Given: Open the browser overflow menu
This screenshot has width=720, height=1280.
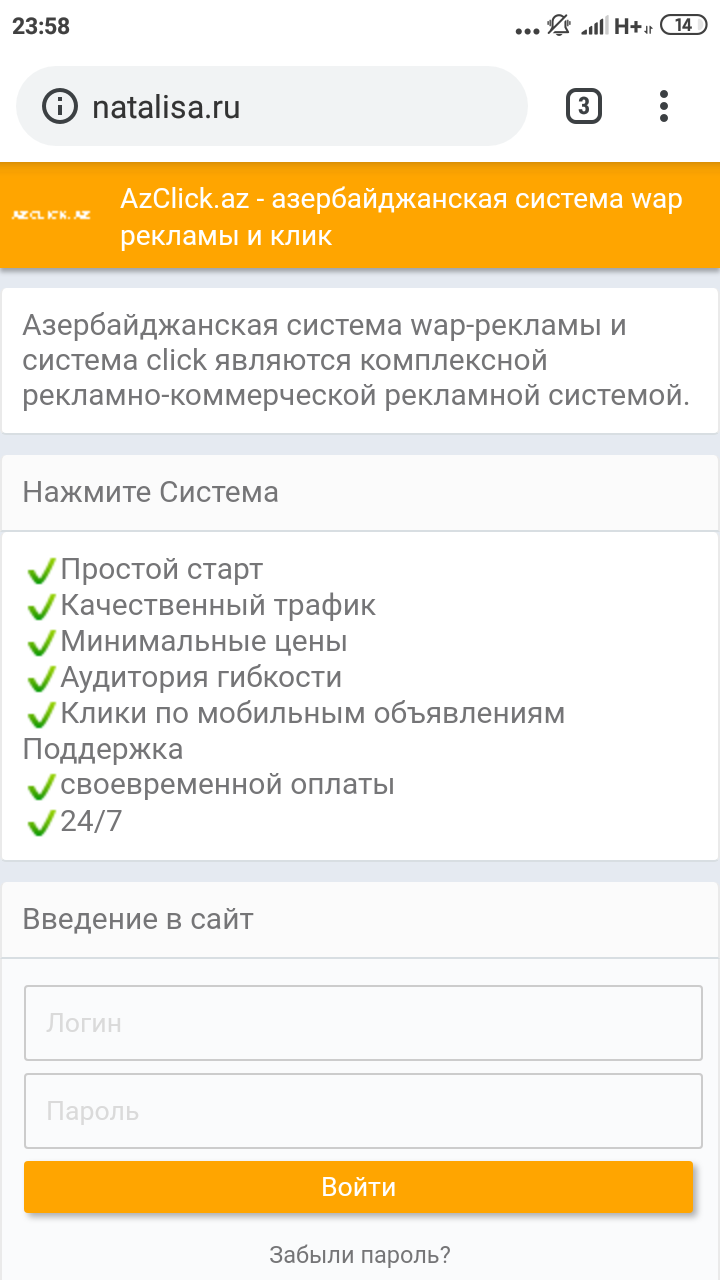Looking at the screenshot, I should coord(664,106).
